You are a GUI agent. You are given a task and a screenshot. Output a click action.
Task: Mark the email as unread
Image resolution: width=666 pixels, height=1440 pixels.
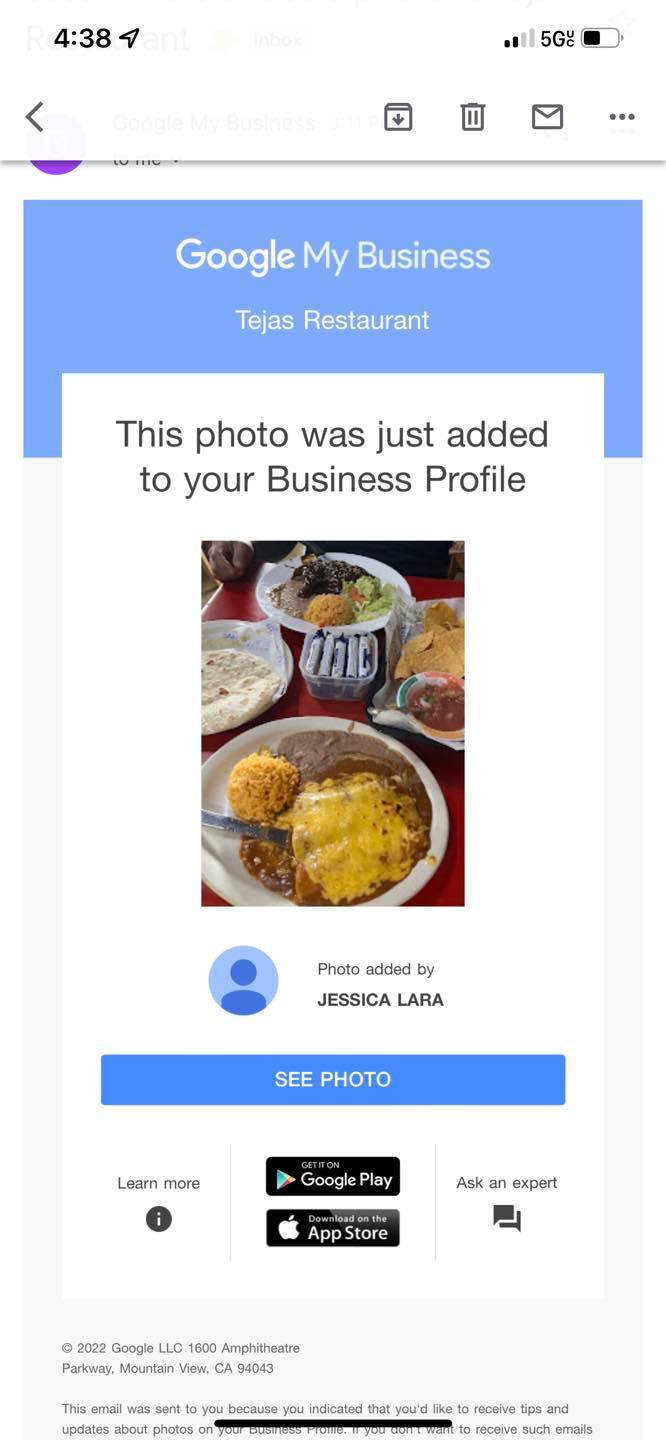(x=547, y=117)
